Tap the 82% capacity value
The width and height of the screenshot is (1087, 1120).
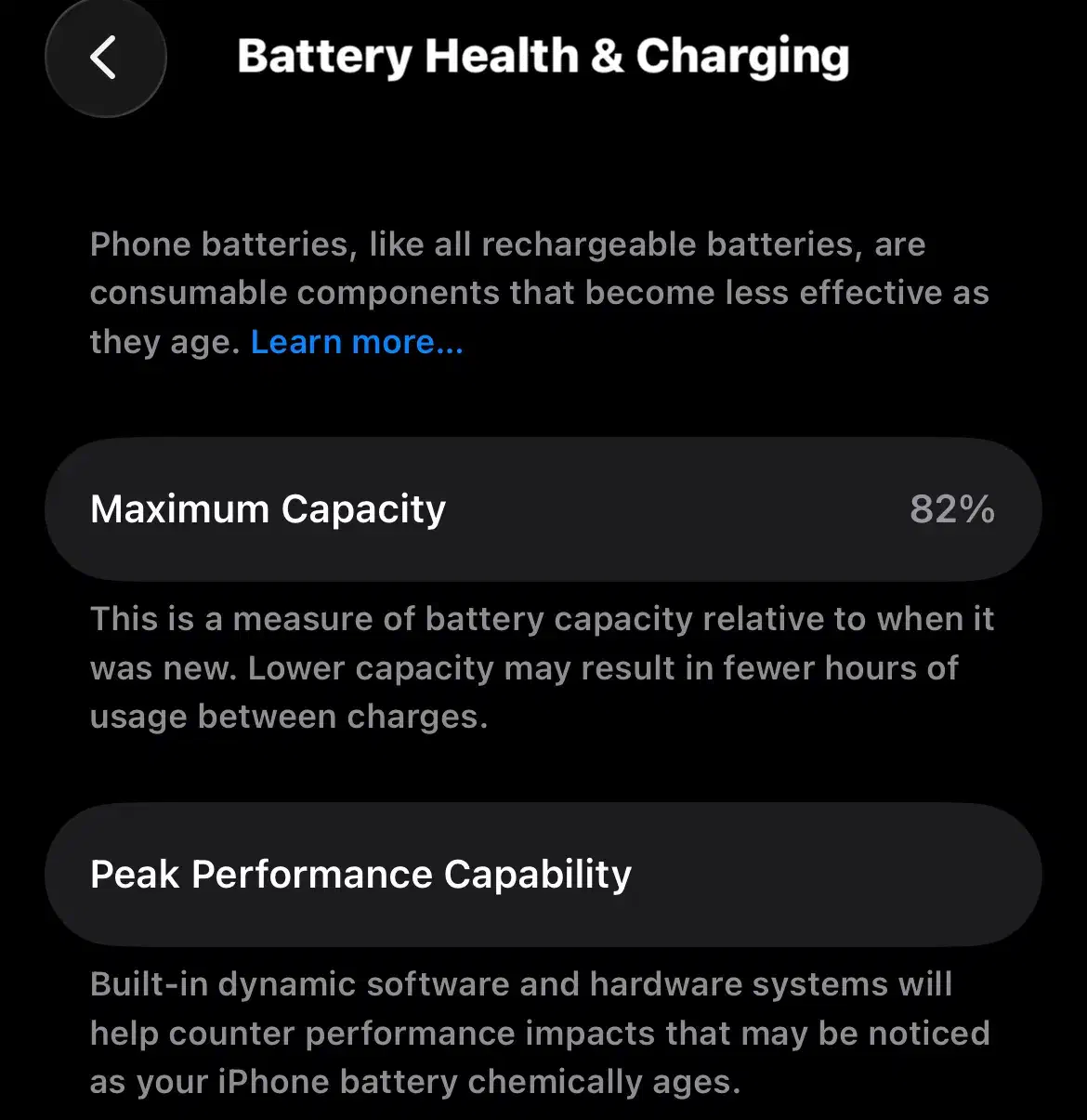[951, 509]
